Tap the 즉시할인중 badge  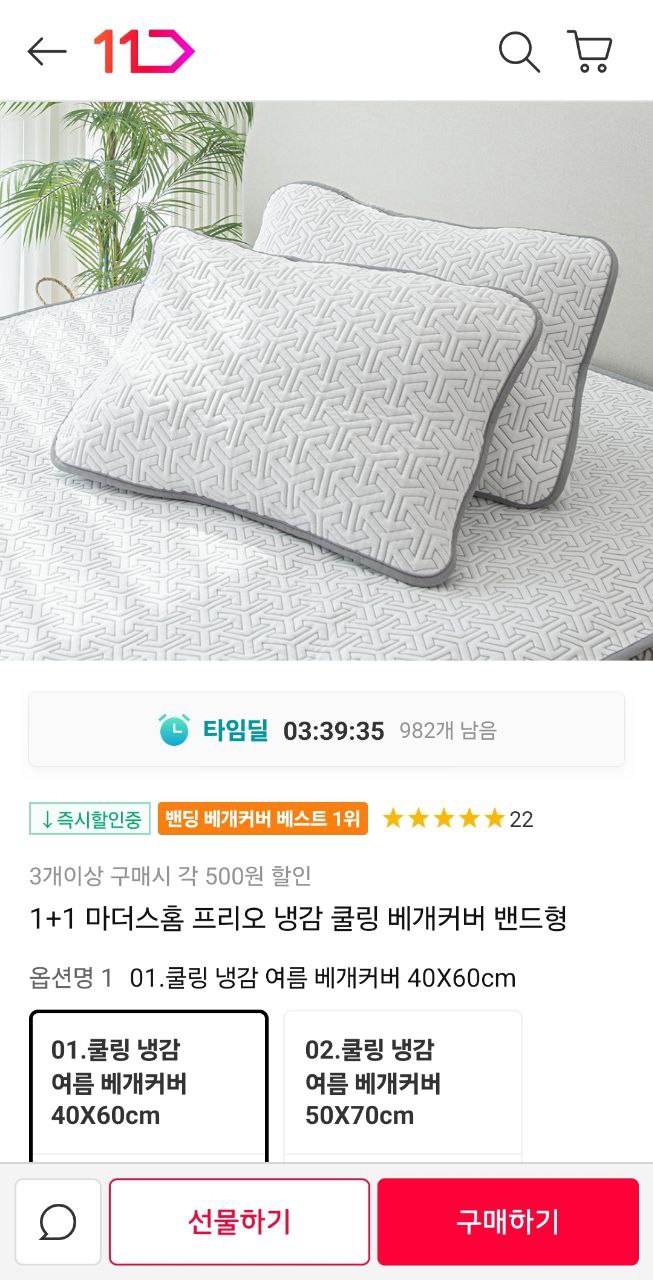(90, 819)
